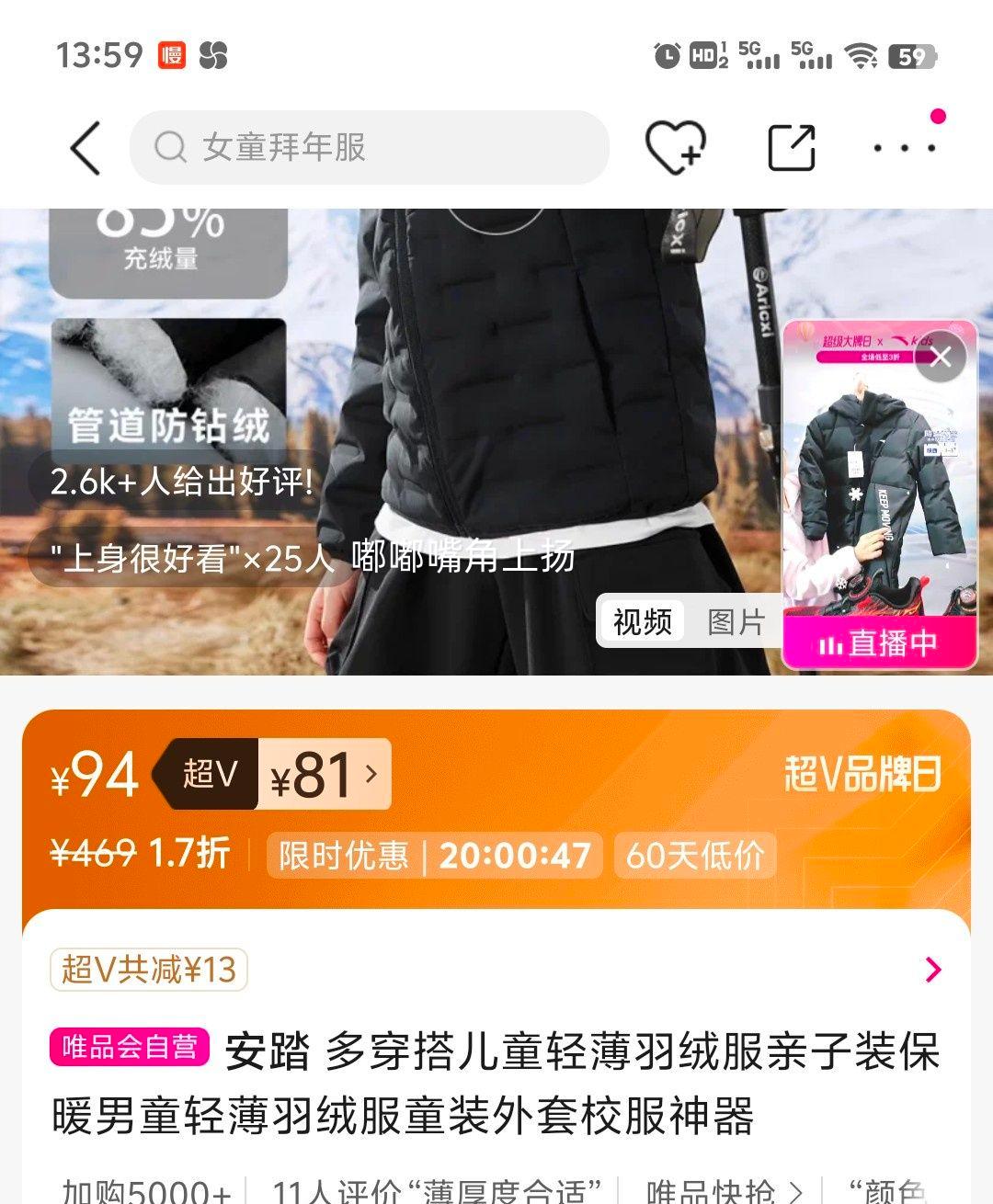Close the live stream floating window
Screen dimensions: 993x1204
click(940, 358)
